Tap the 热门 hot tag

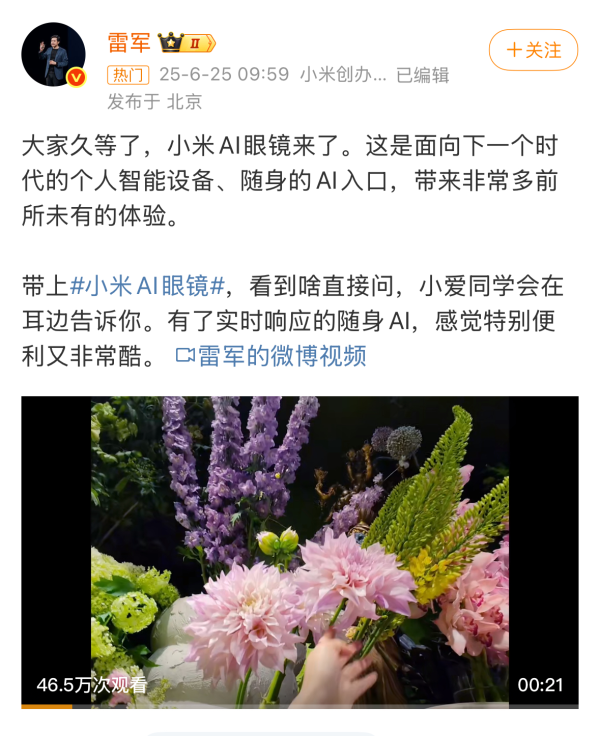point(127,75)
